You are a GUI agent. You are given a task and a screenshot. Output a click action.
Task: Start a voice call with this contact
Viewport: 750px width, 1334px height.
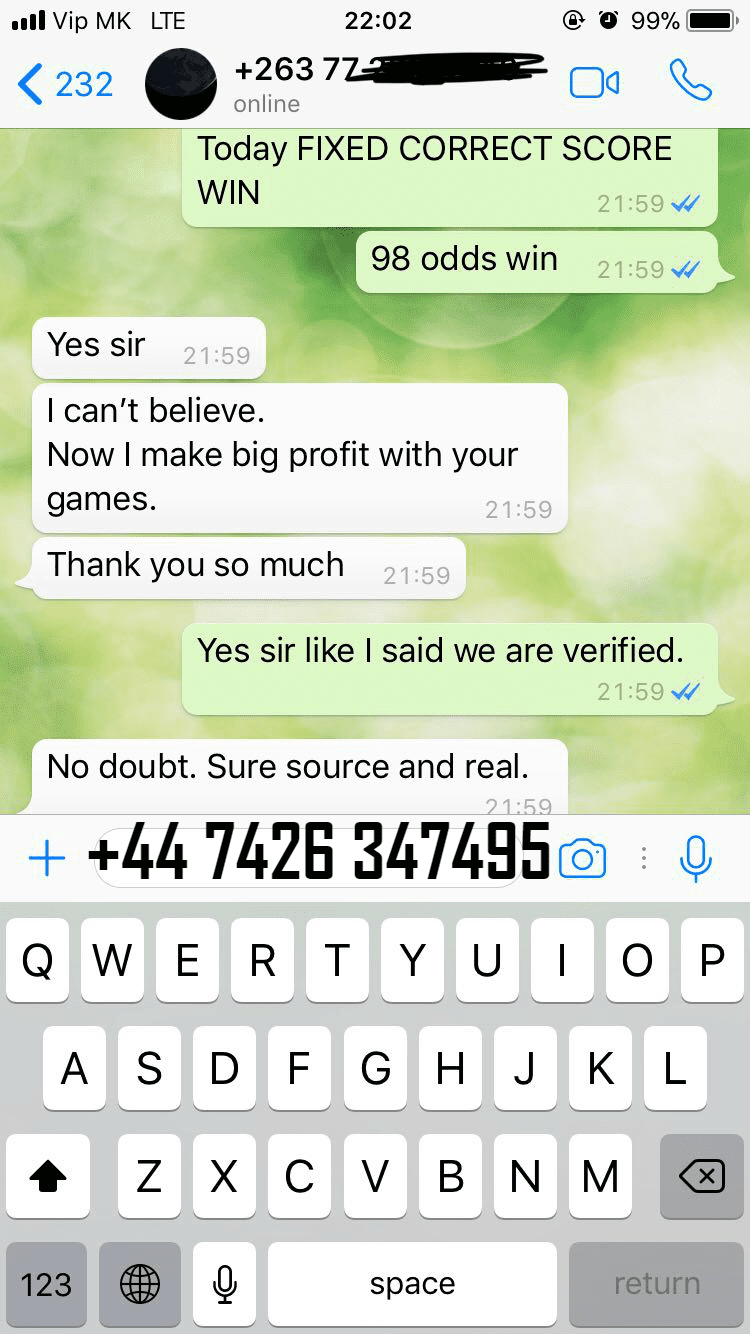point(690,80)
